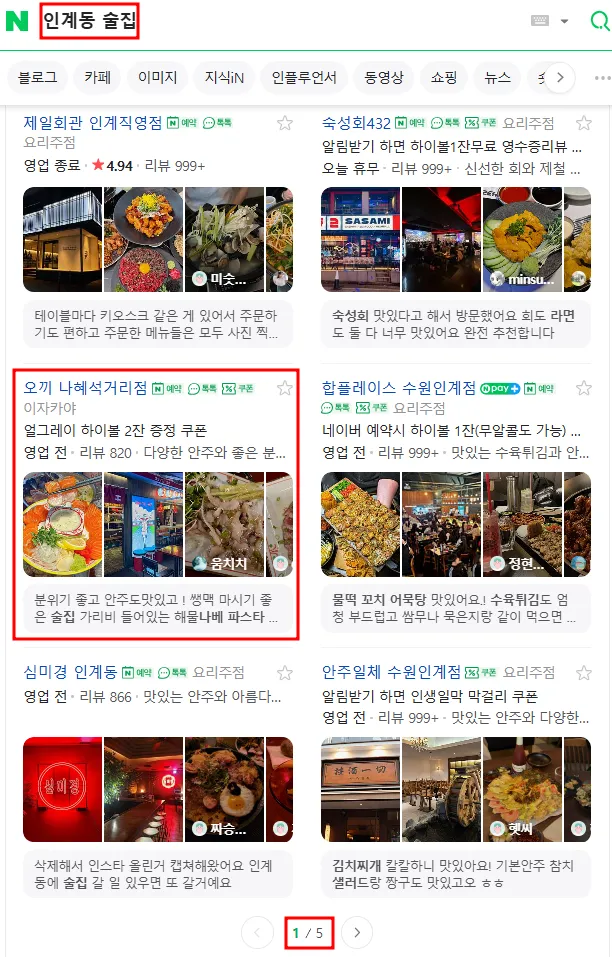Switch to the 블로그 tab
Screen dimensions: 612x957
point(37,77)
